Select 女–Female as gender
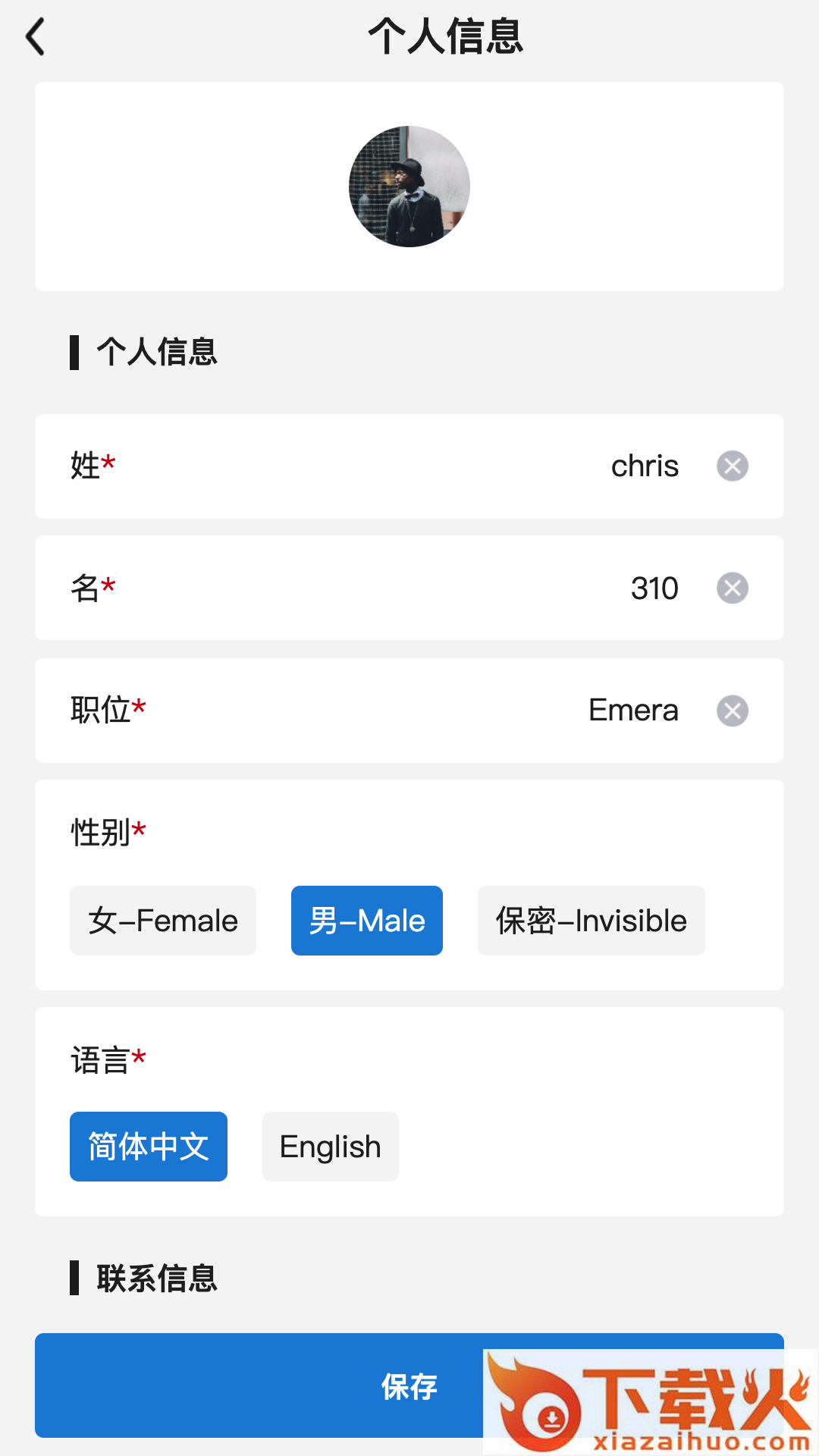Image resolution: width=819 pixels, height=1456 pixels. click(163, 921)
